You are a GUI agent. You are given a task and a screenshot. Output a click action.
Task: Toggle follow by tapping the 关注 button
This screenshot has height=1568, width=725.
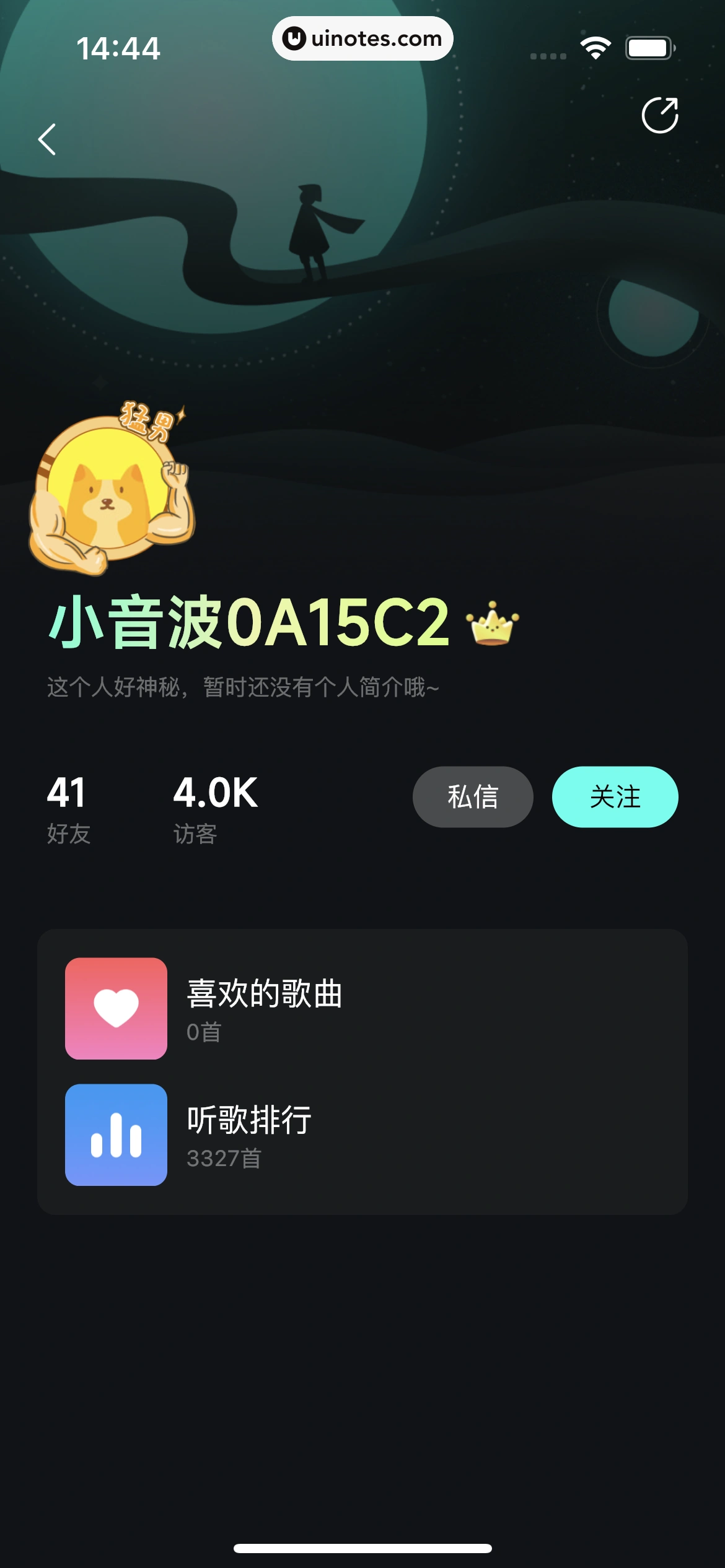click(615, 797)
